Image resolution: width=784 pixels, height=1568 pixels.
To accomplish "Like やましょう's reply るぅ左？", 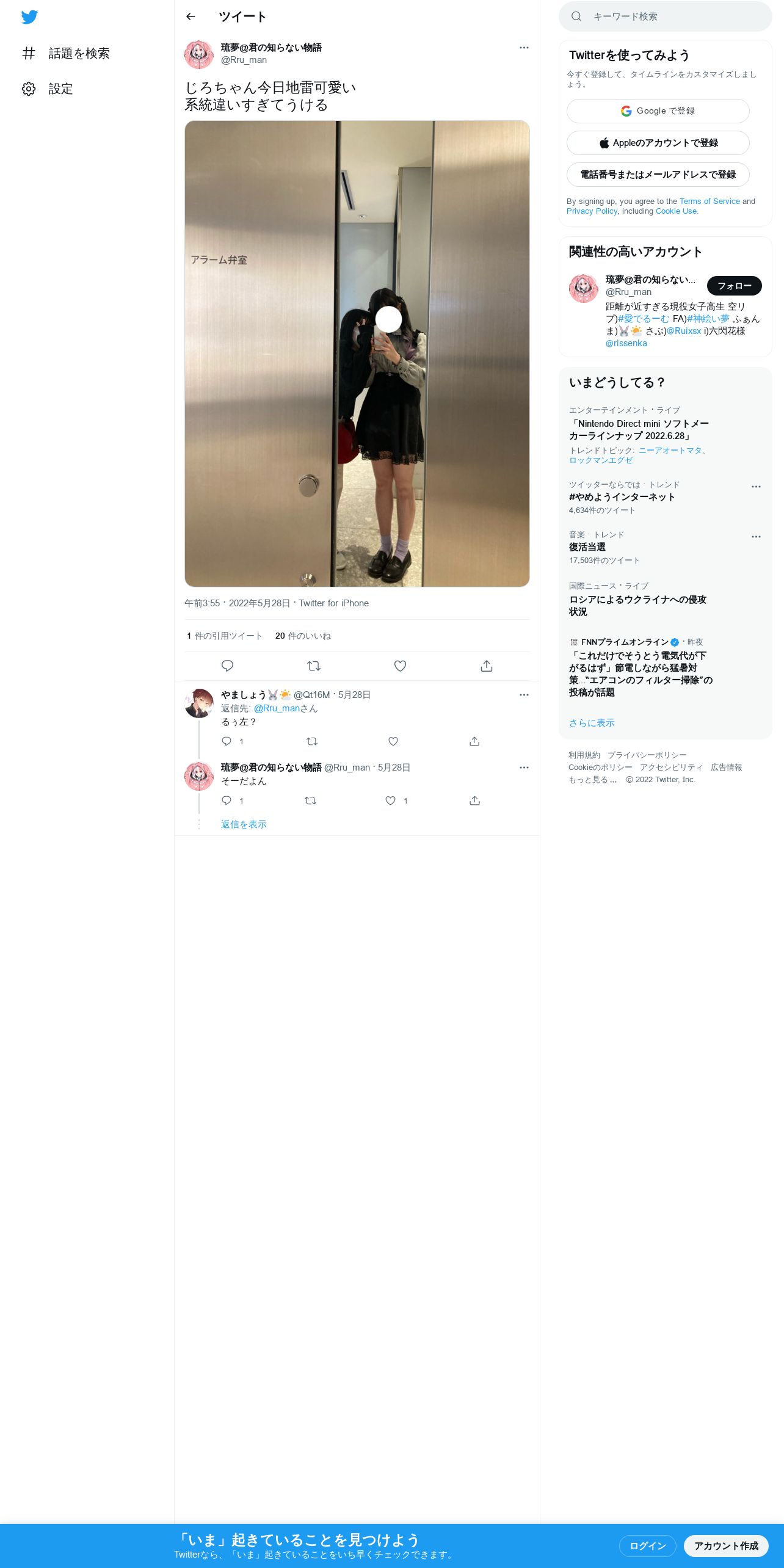I will click(x=393, y=741).
